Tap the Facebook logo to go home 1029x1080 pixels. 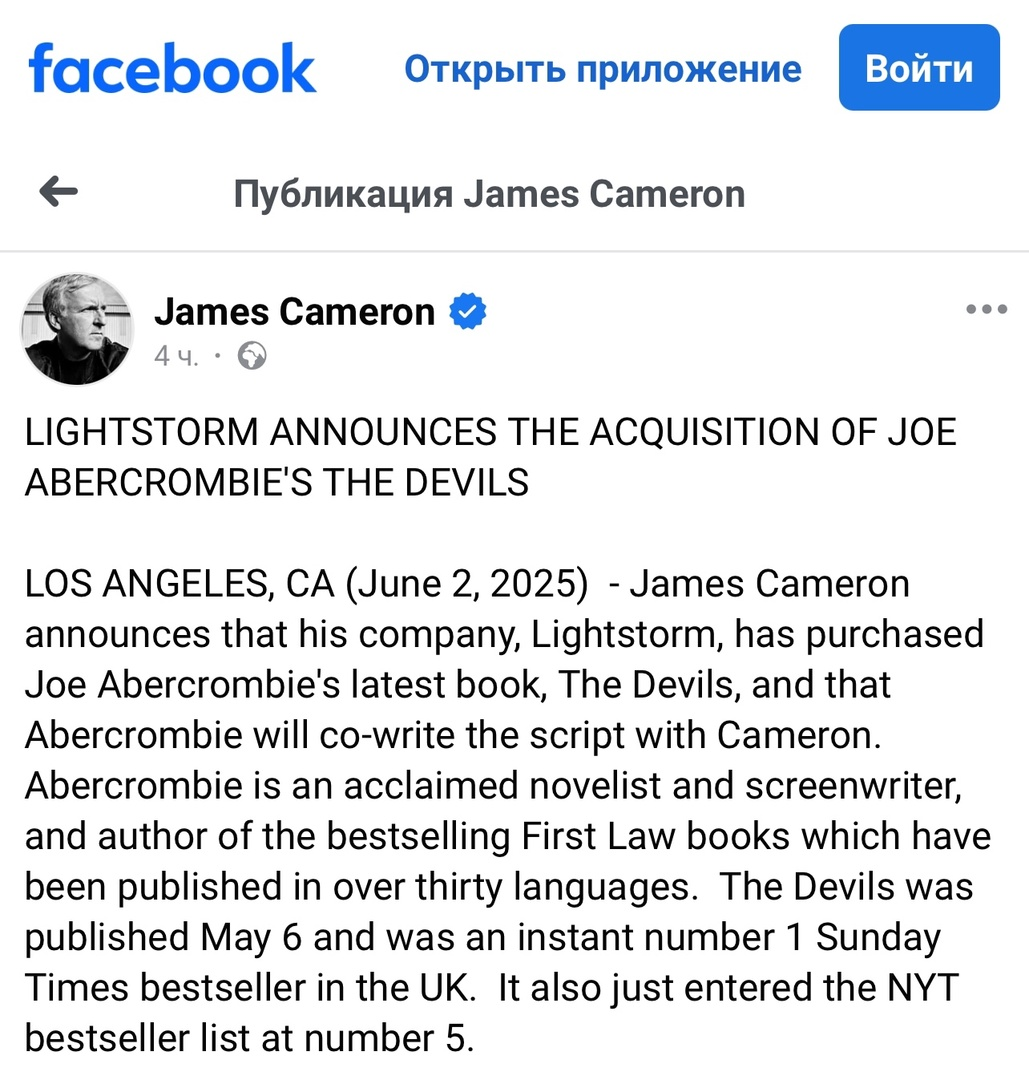pyautogui.click(x=172, y=68)
